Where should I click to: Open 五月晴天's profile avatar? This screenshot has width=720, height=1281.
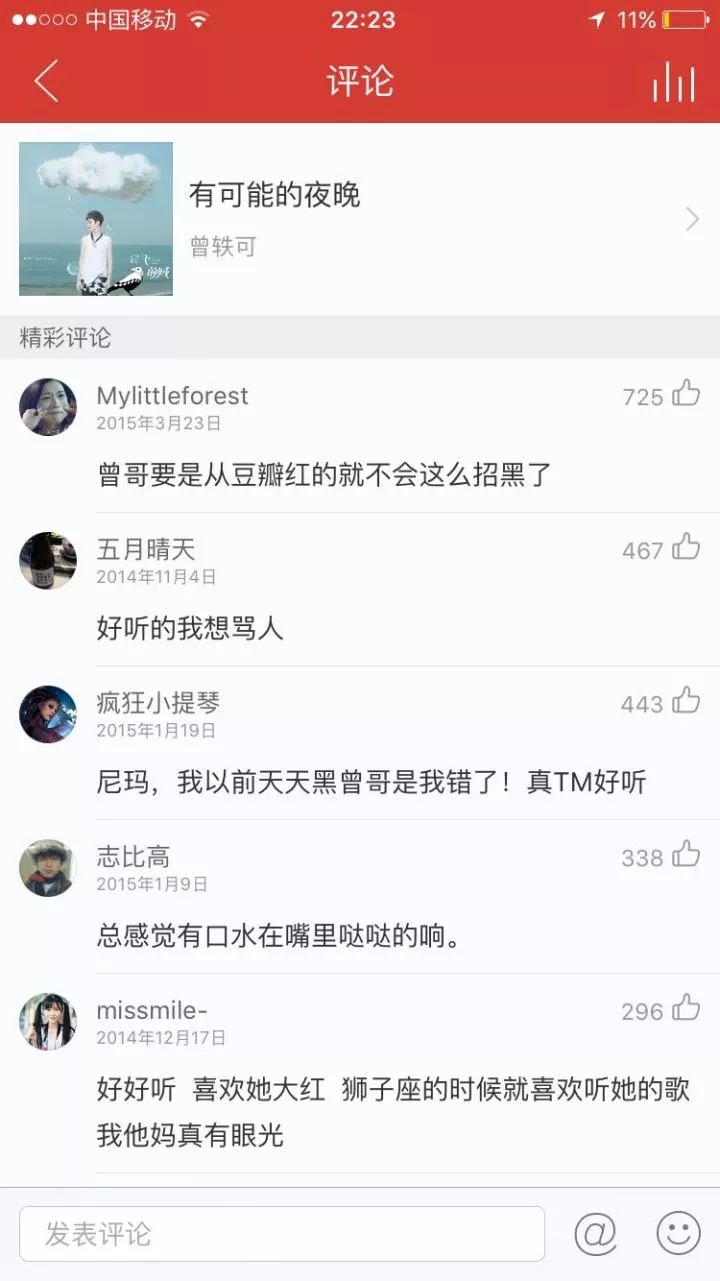(x=48, y=560)
